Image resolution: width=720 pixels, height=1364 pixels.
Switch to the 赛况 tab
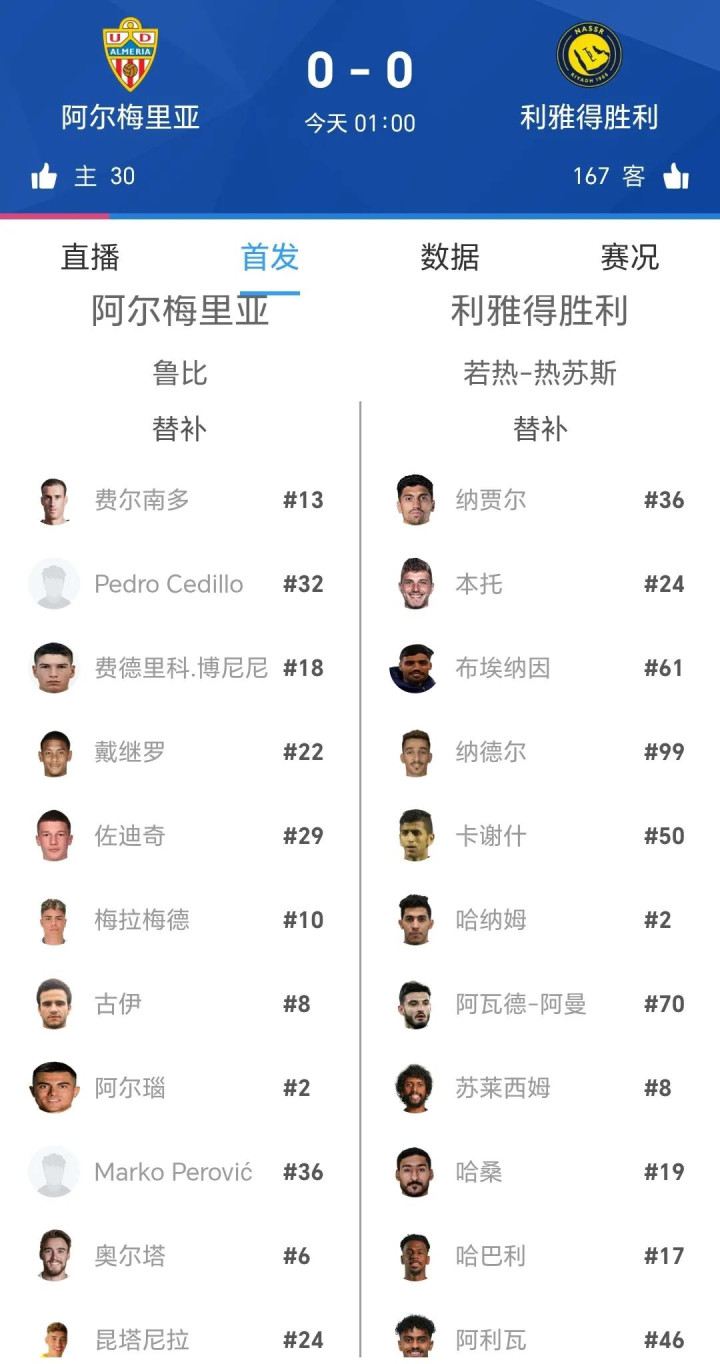click(x=630, y=258)
